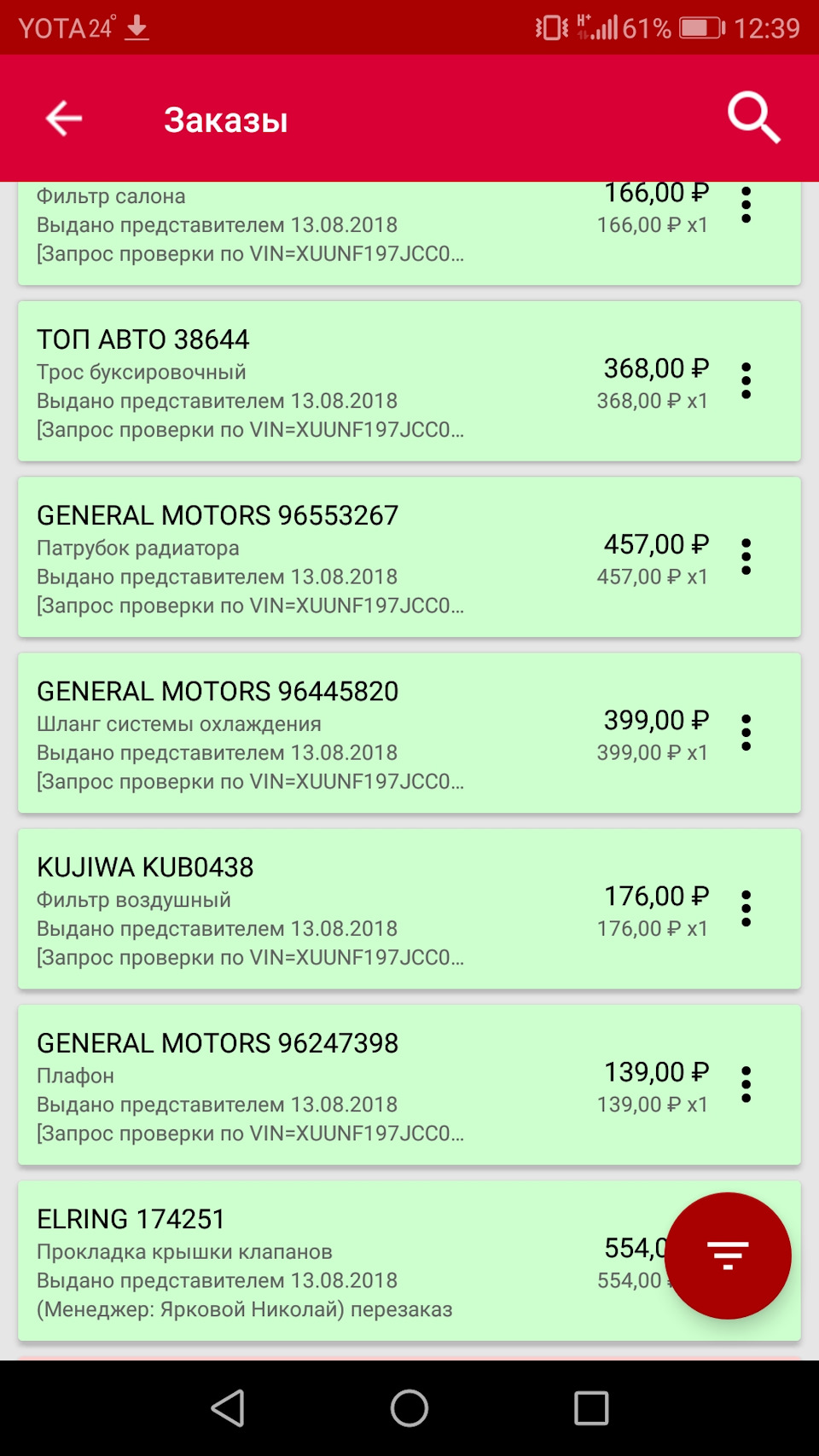Tap the back arrow in the toolbar

tap(61, 119)
